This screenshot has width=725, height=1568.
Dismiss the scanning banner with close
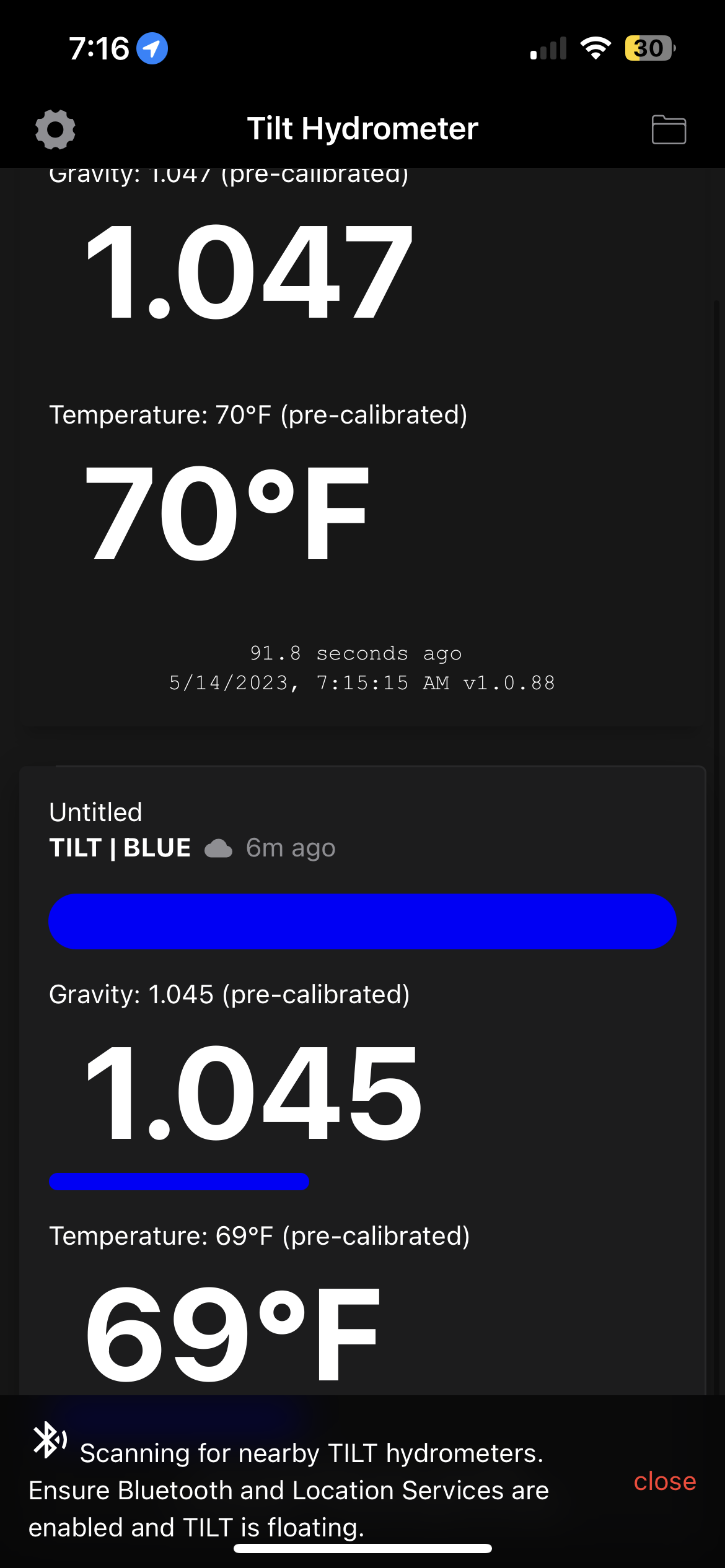coord(664,1481)
